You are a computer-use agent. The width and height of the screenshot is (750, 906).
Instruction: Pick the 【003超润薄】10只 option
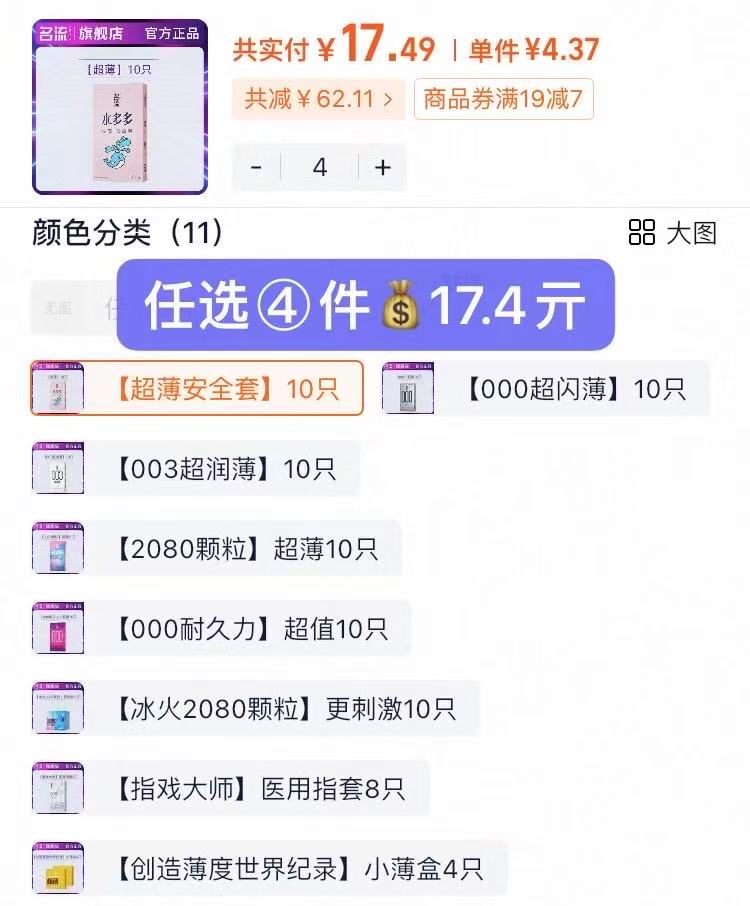195,468
